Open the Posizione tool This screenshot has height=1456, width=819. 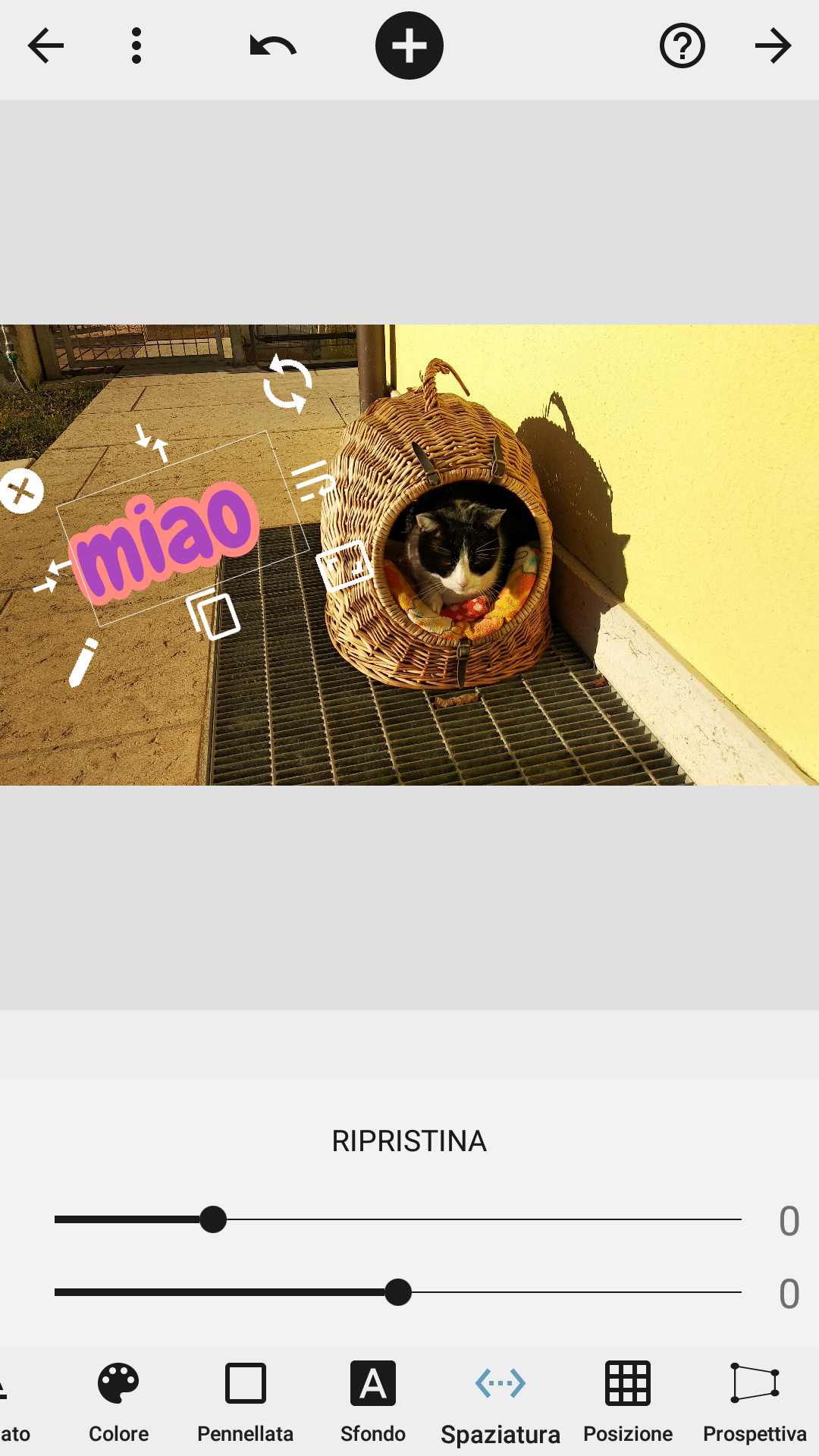[x=628, y=1401]
